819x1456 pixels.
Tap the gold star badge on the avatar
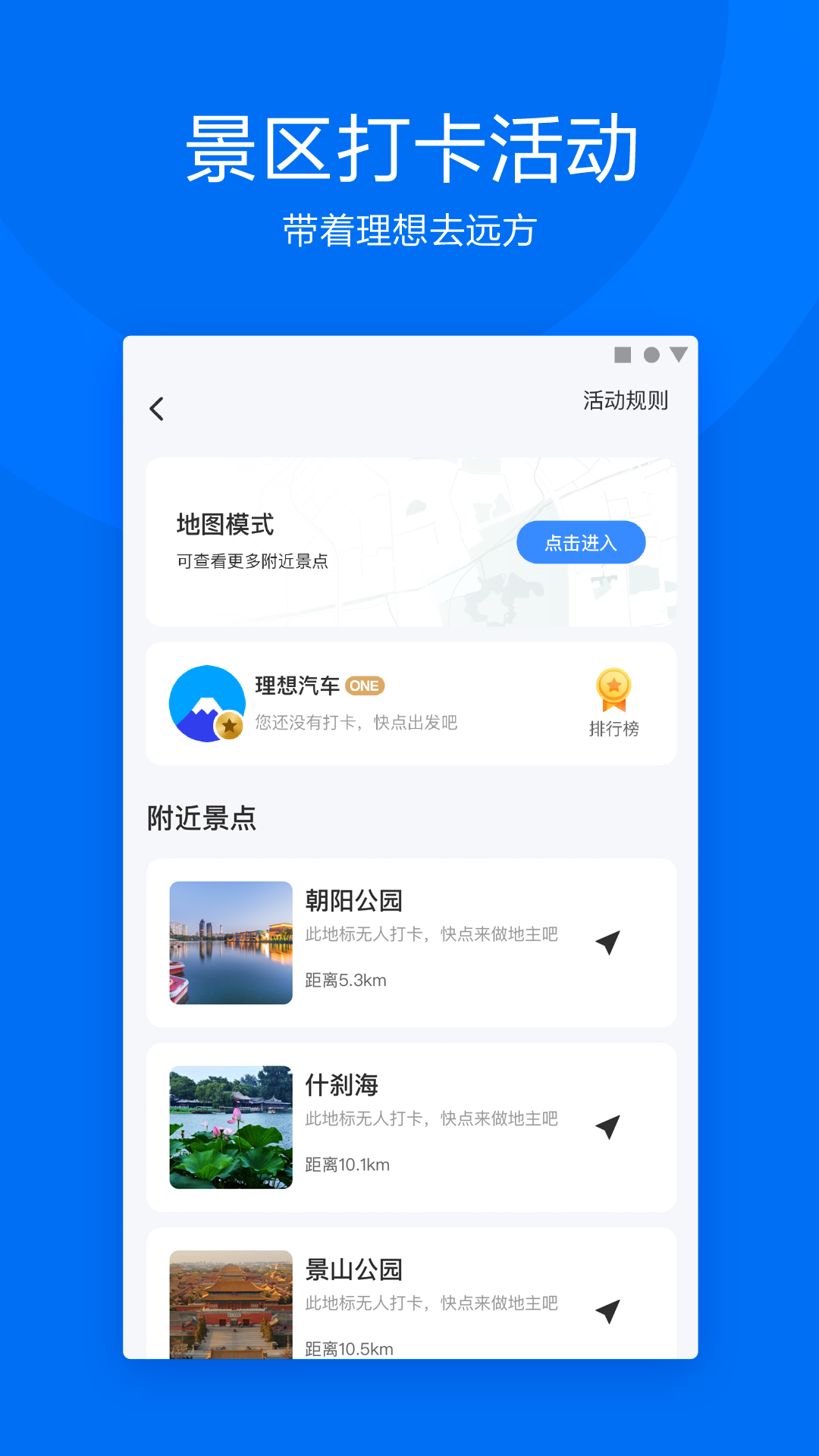tap(229, 726)
